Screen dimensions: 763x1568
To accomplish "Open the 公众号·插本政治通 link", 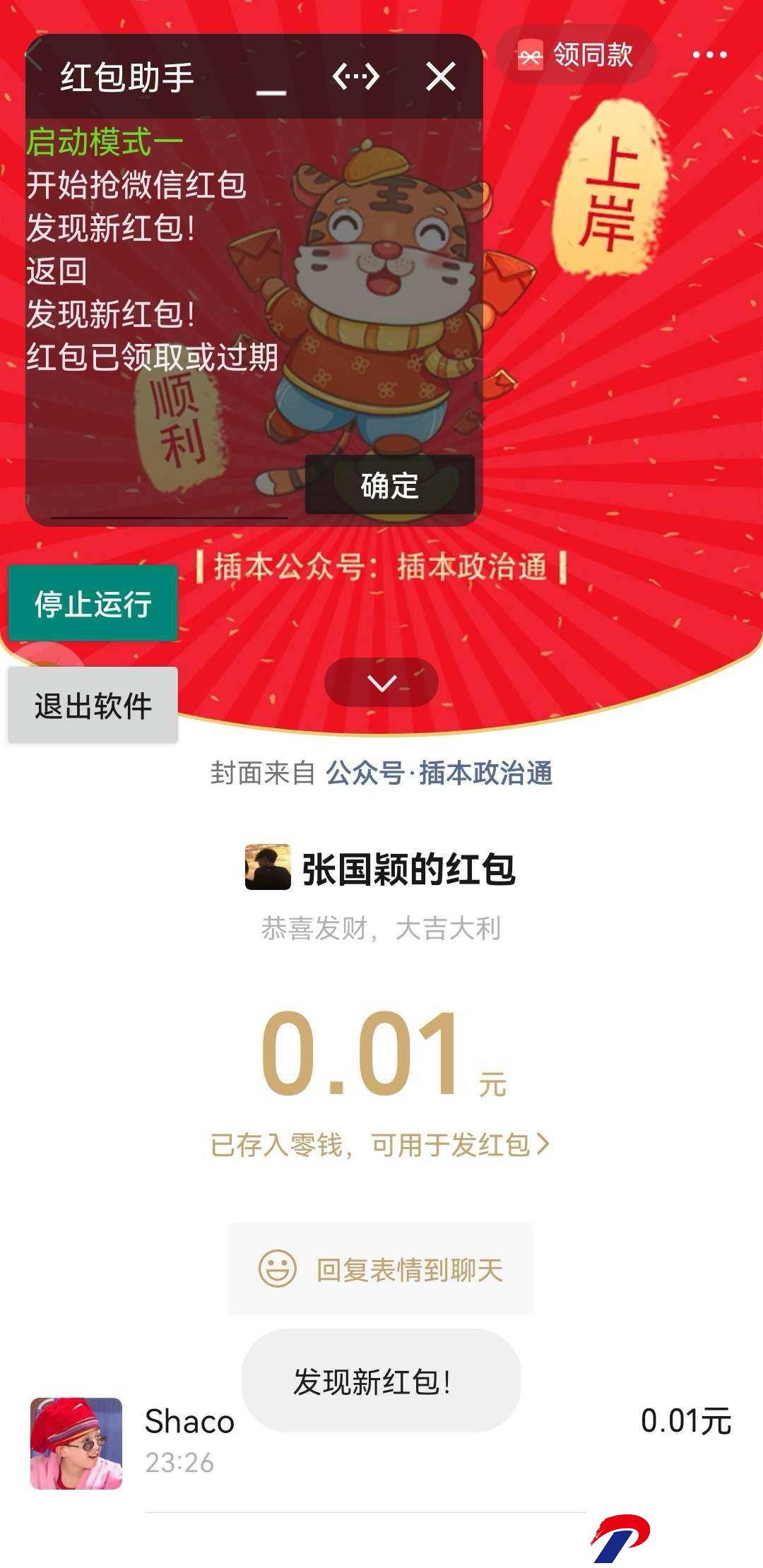I will tap(439, 773).
